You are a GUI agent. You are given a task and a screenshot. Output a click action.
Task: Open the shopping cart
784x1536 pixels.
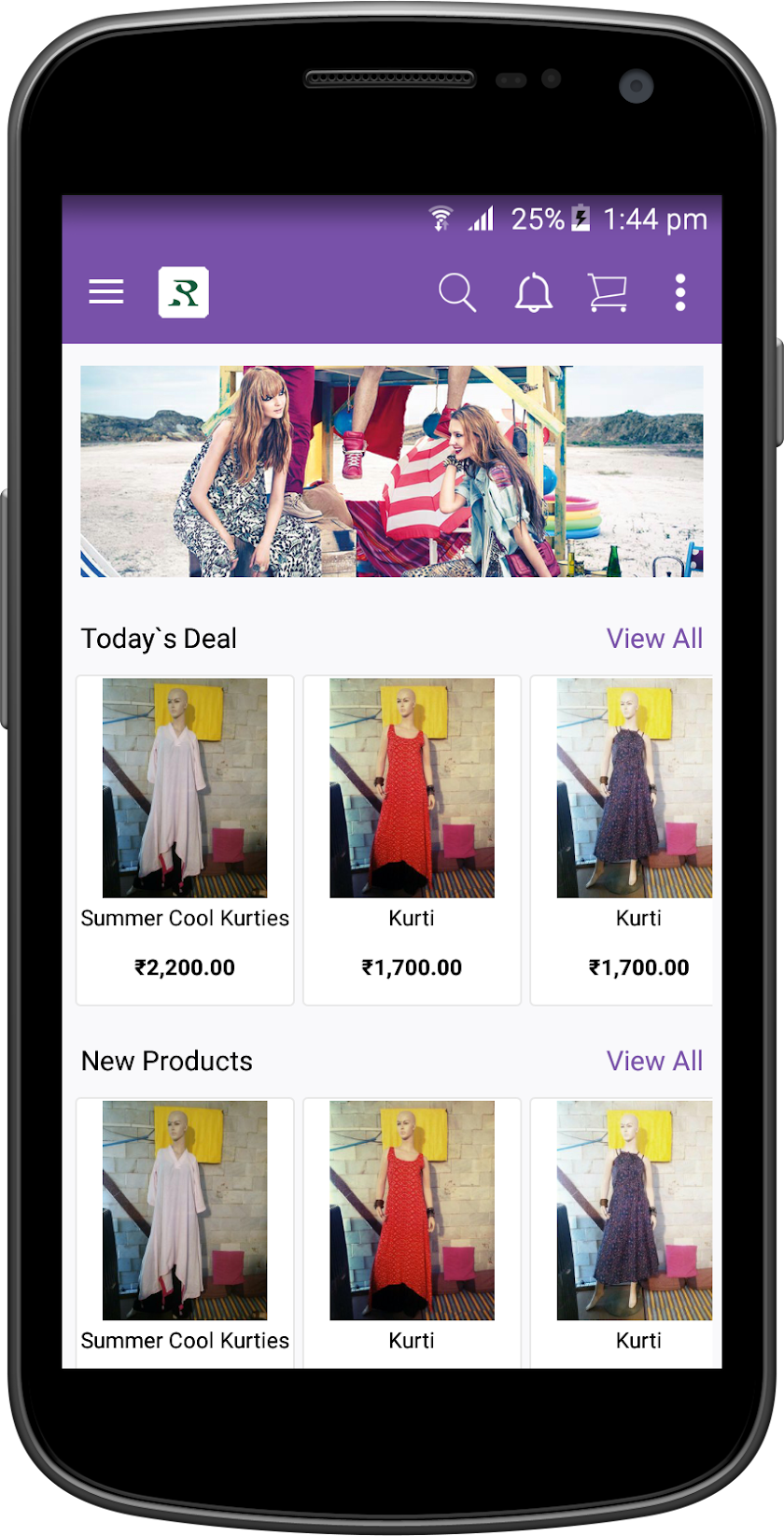click(x=608, y=292)
